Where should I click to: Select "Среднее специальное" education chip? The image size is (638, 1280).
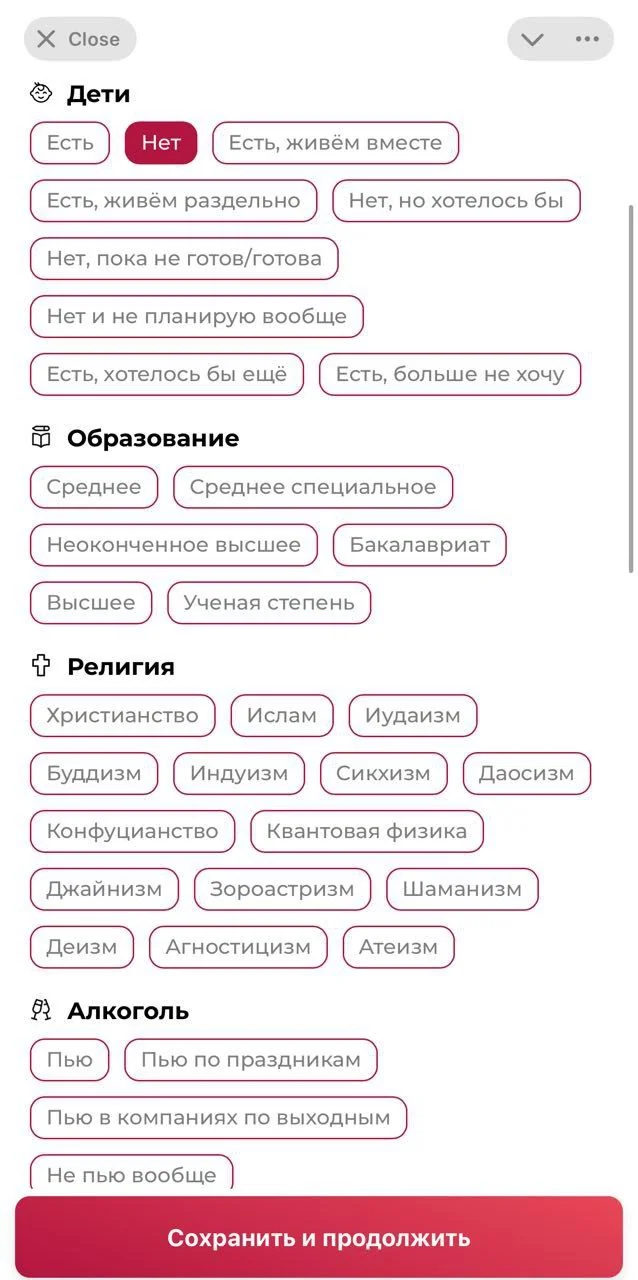click(313, 488)
